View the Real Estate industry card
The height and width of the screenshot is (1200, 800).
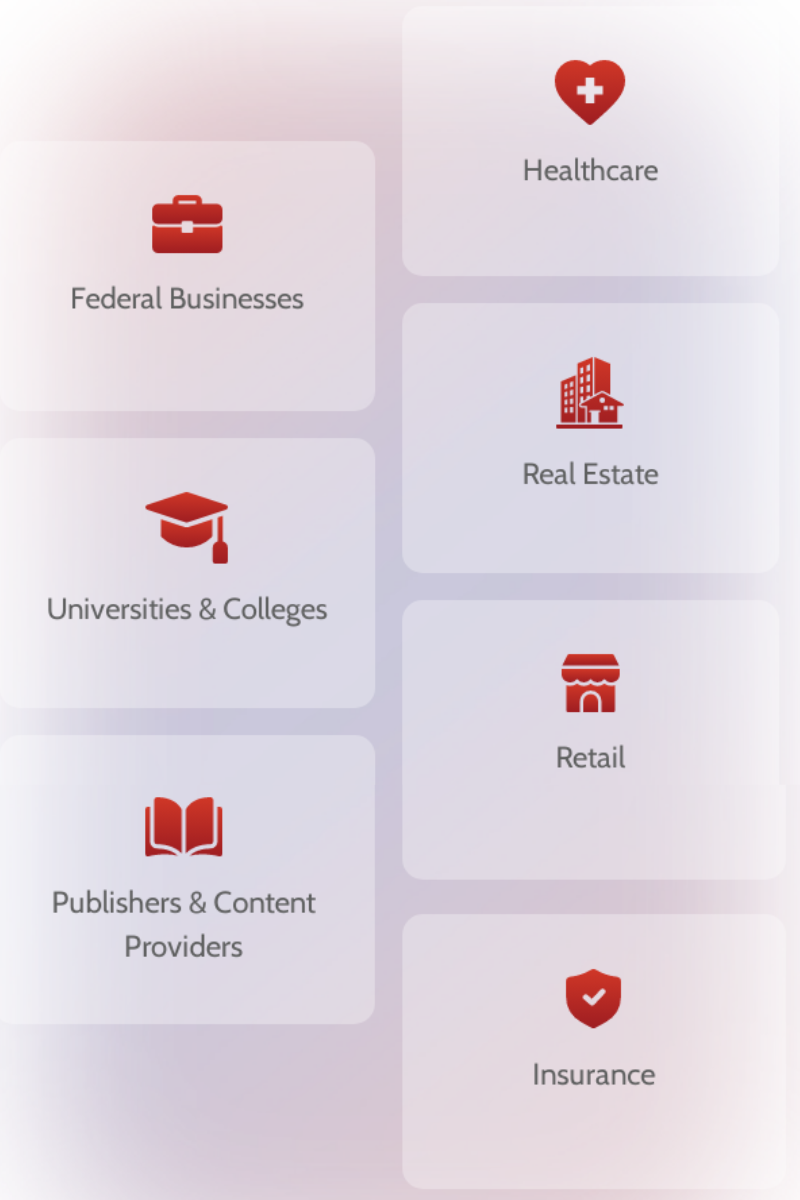coord(590,437)
